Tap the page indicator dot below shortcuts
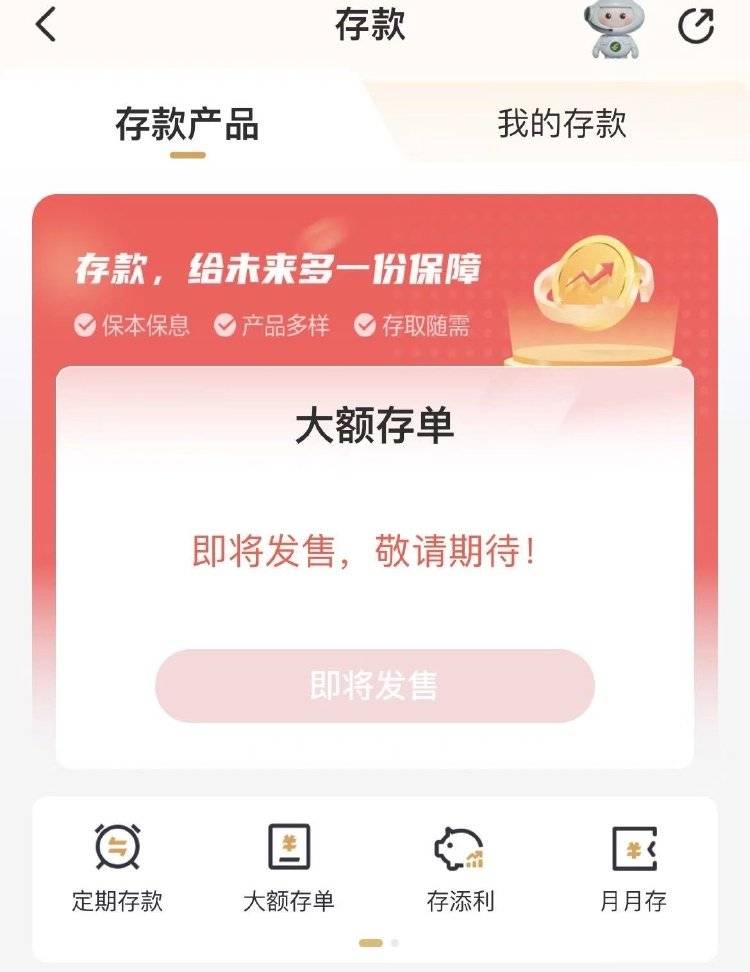The width and height of the screenshot is (750, 972). [x=370, y=940]
